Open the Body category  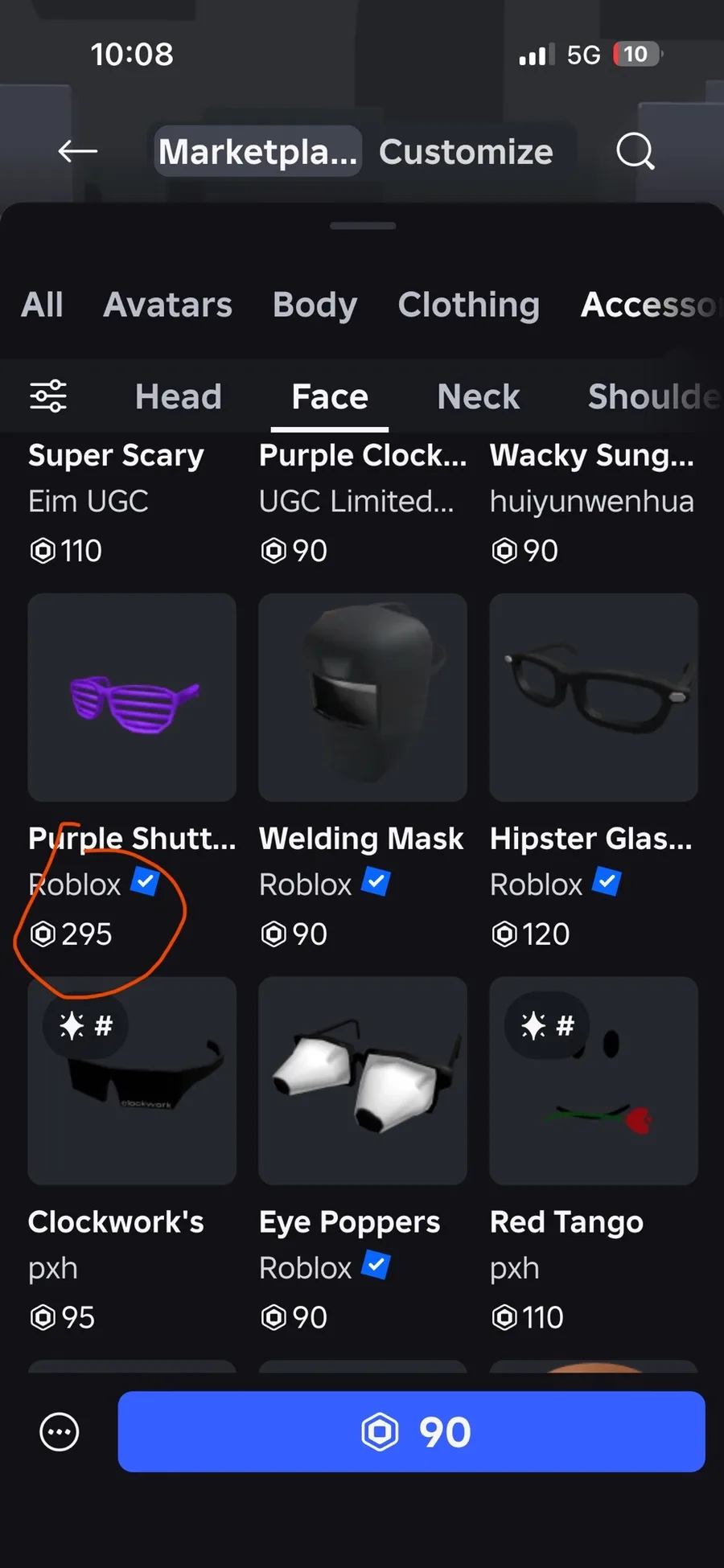pyautogui.click(x=315, y=305)
